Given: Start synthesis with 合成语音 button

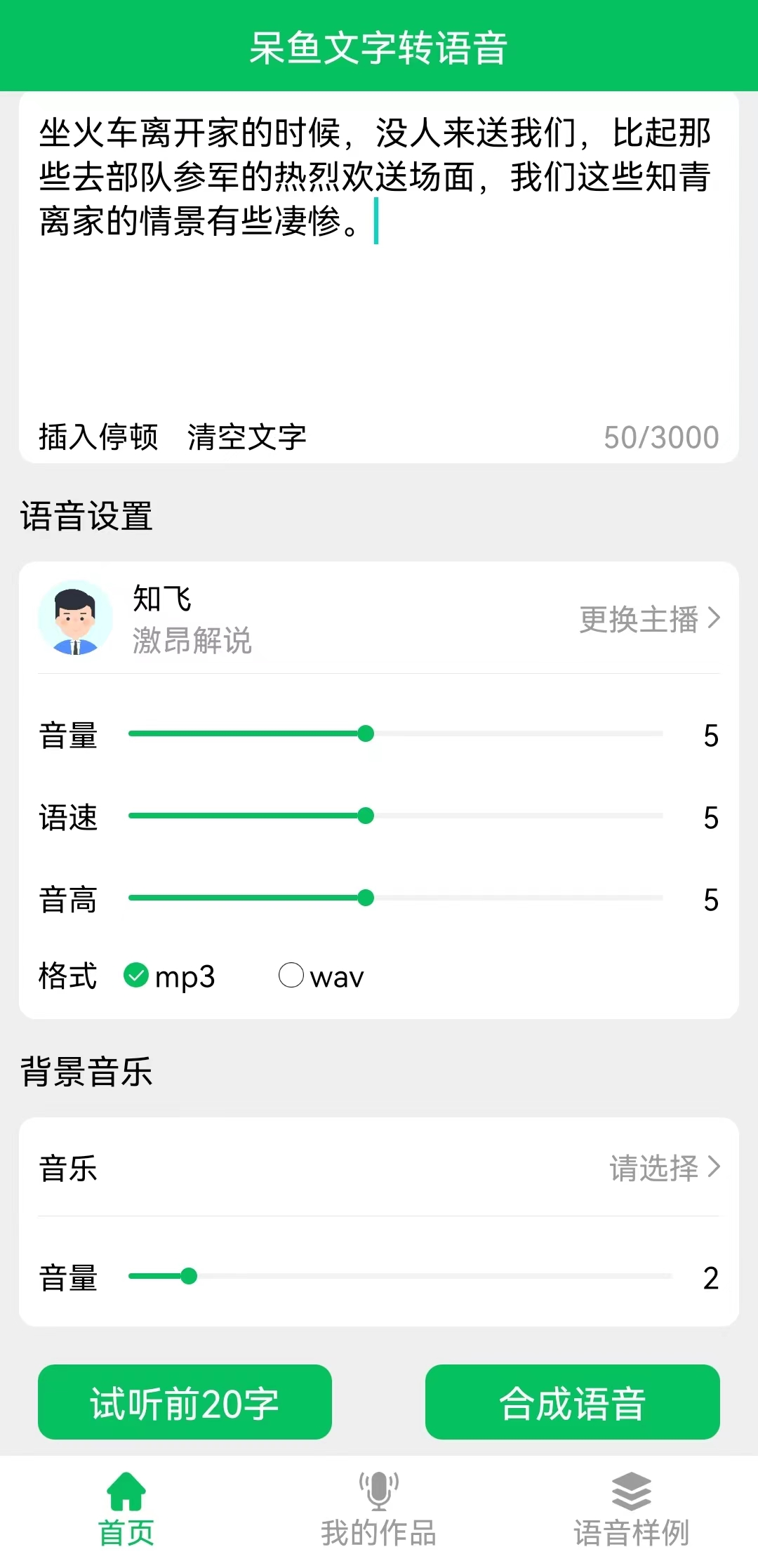Looking at the screenshot, I should (x=571, y=1404).
